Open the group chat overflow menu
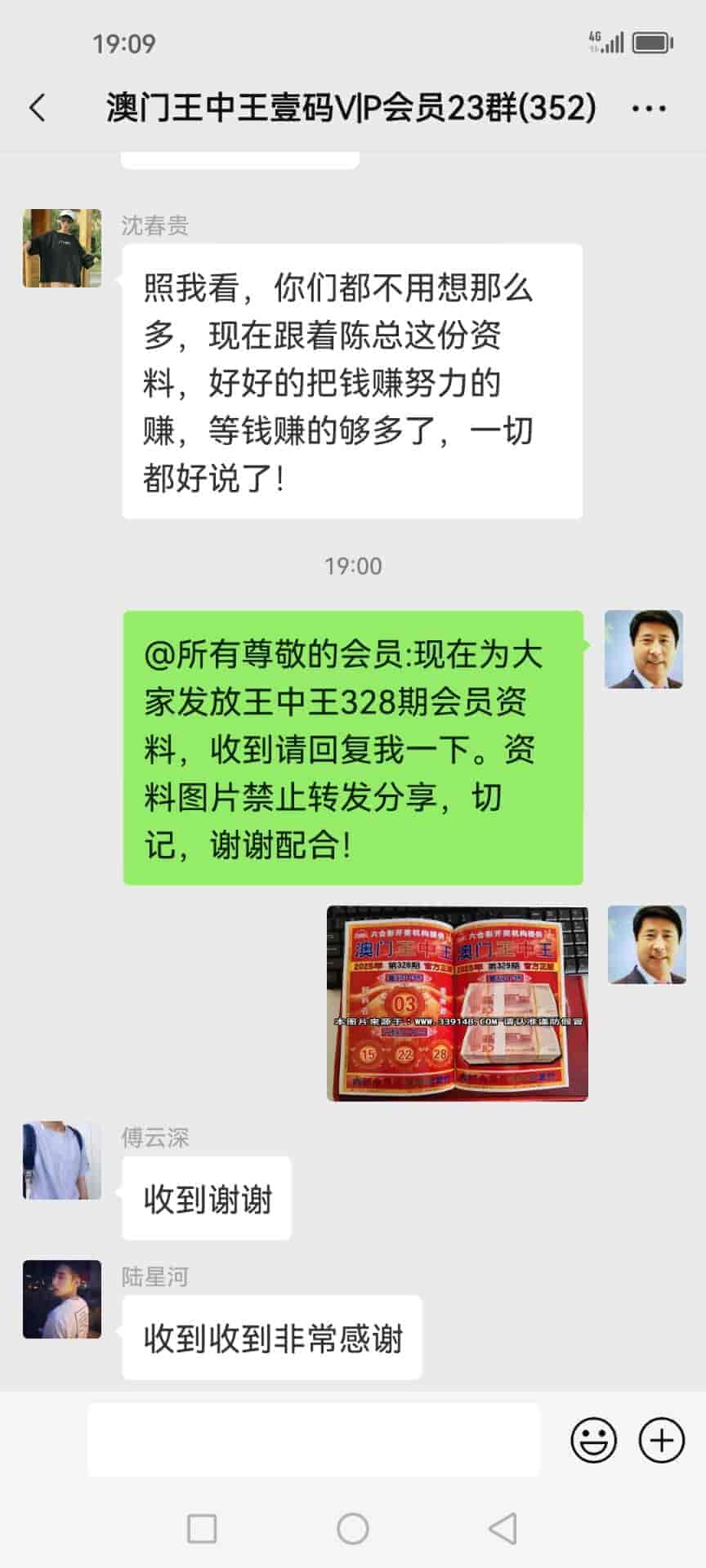706x1568 pixels. [650, 109]
